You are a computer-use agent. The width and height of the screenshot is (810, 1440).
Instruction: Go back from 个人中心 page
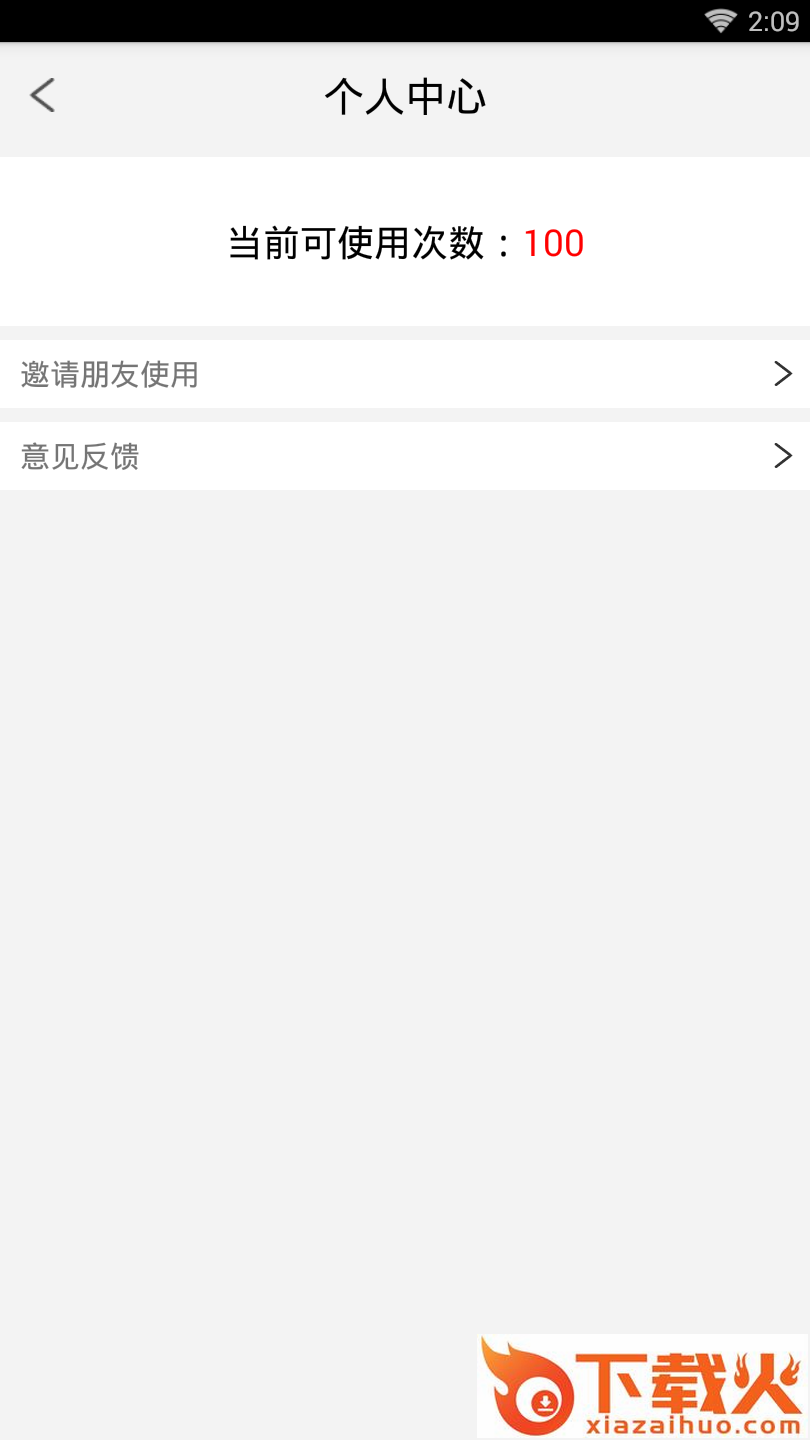click(x=42, y=96)
